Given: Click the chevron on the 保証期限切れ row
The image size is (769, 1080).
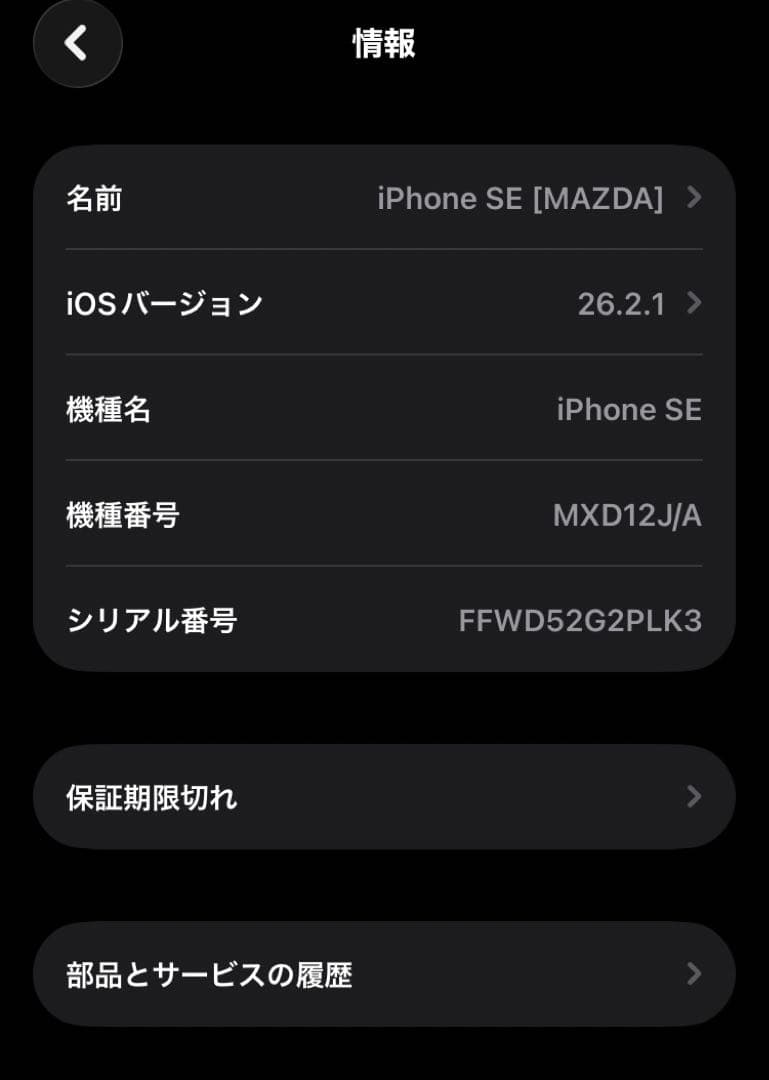Looking at the screenshot, I should (696, 797).
